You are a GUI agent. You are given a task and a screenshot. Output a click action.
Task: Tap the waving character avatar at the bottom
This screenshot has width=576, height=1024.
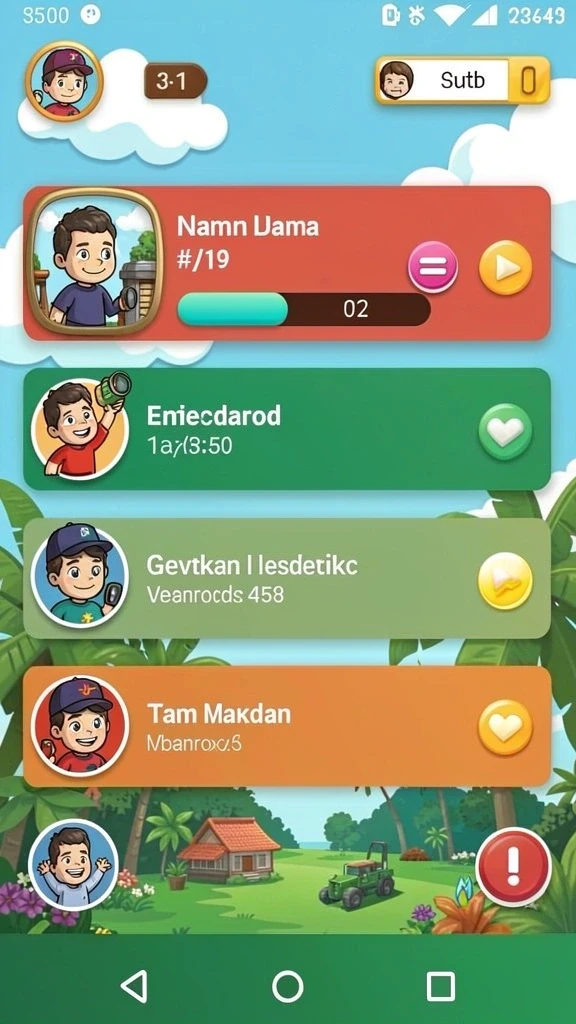[74, 863]
